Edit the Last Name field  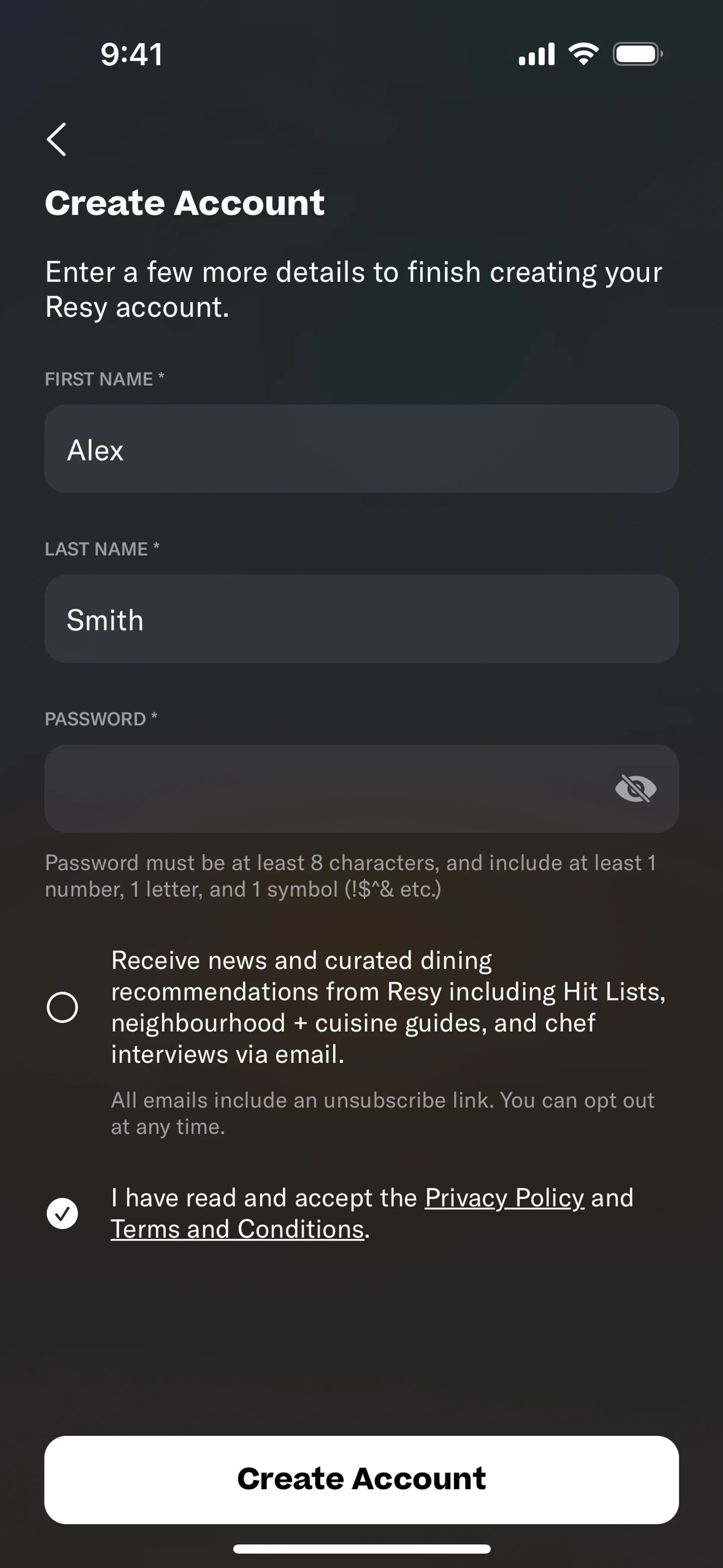pyautogui.click(x=361, y=619)
